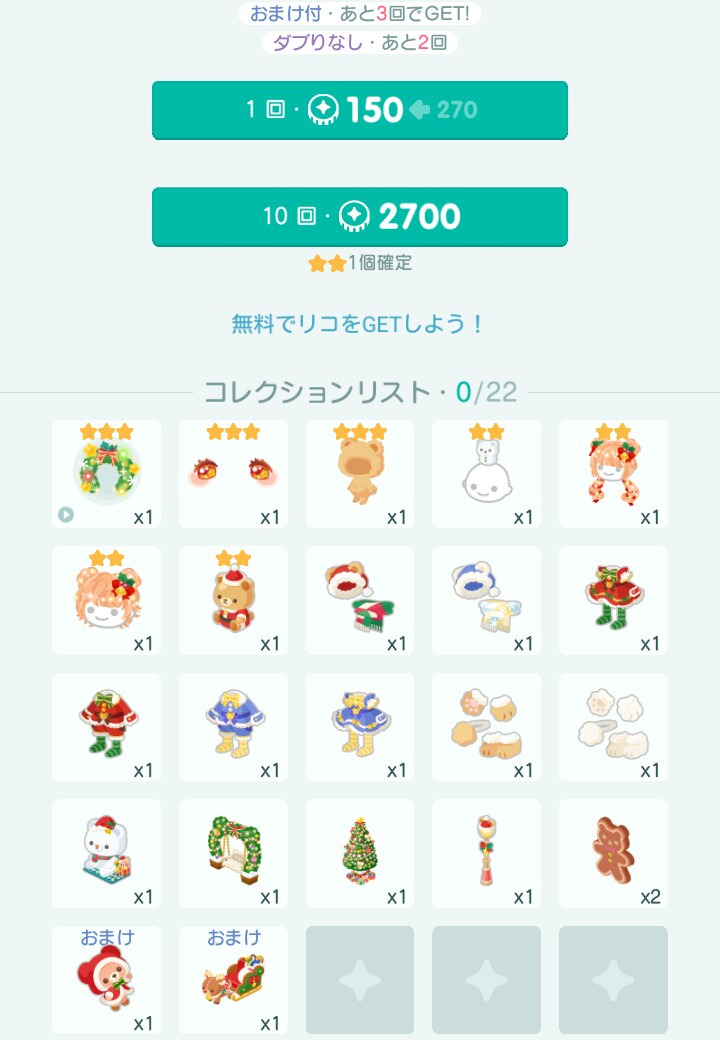Image resolution: width=720 pixels, height=1040 pixels.
Task: Open the three-star bear costume item
Action: (360, 474)
